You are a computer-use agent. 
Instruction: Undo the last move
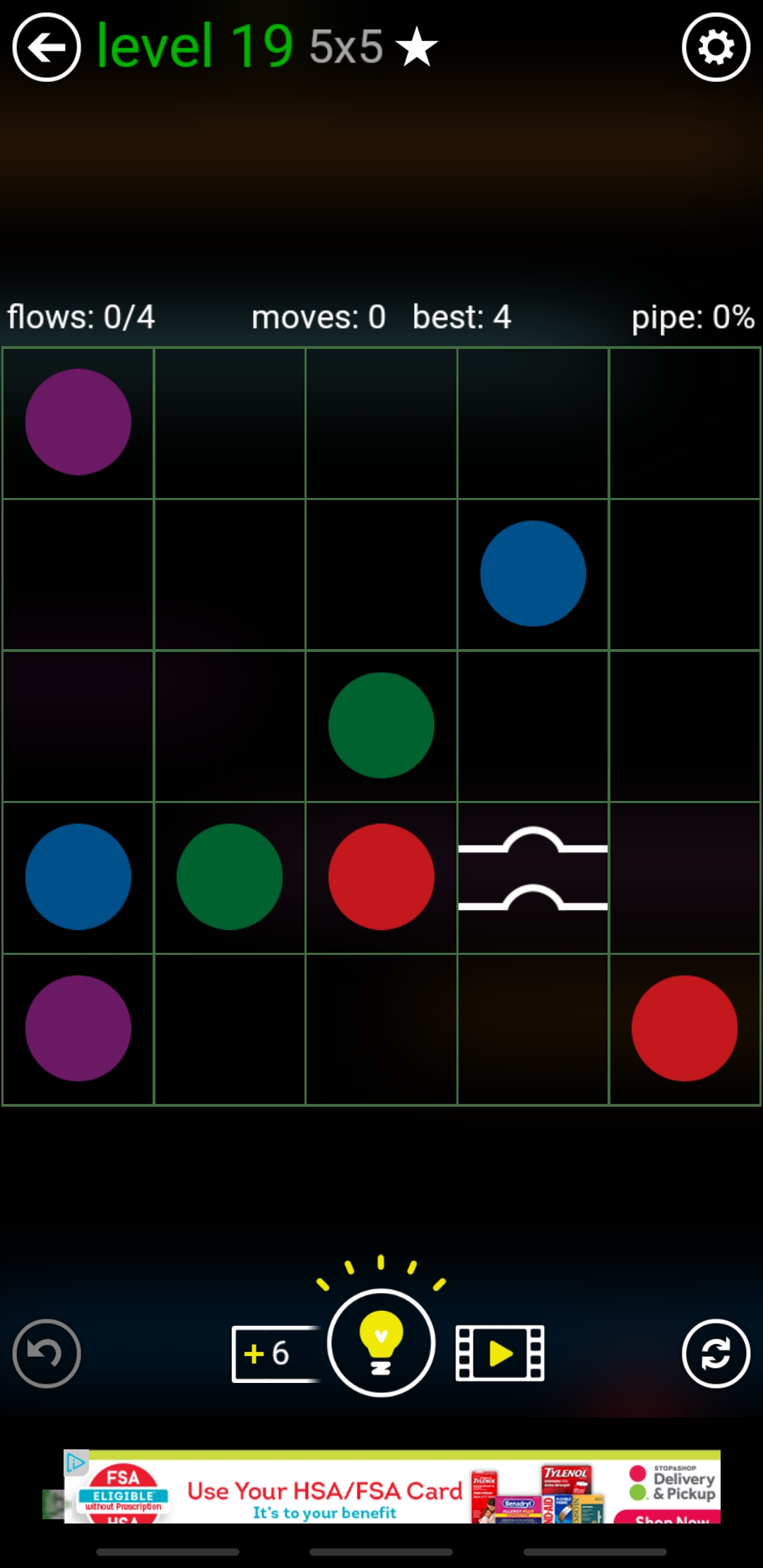click(x=47, y=1353)
